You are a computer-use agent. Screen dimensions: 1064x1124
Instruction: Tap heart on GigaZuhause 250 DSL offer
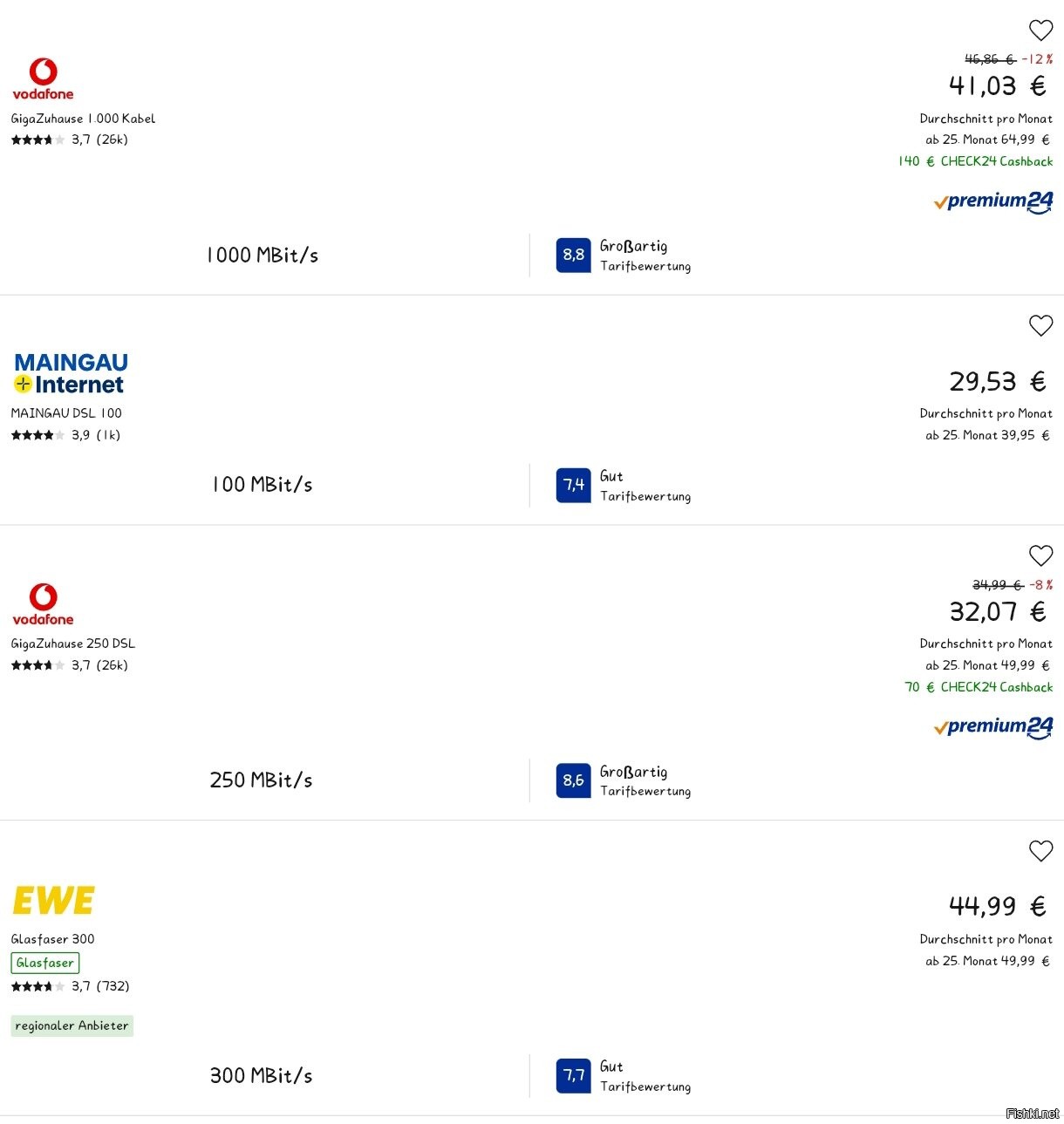1040,555
